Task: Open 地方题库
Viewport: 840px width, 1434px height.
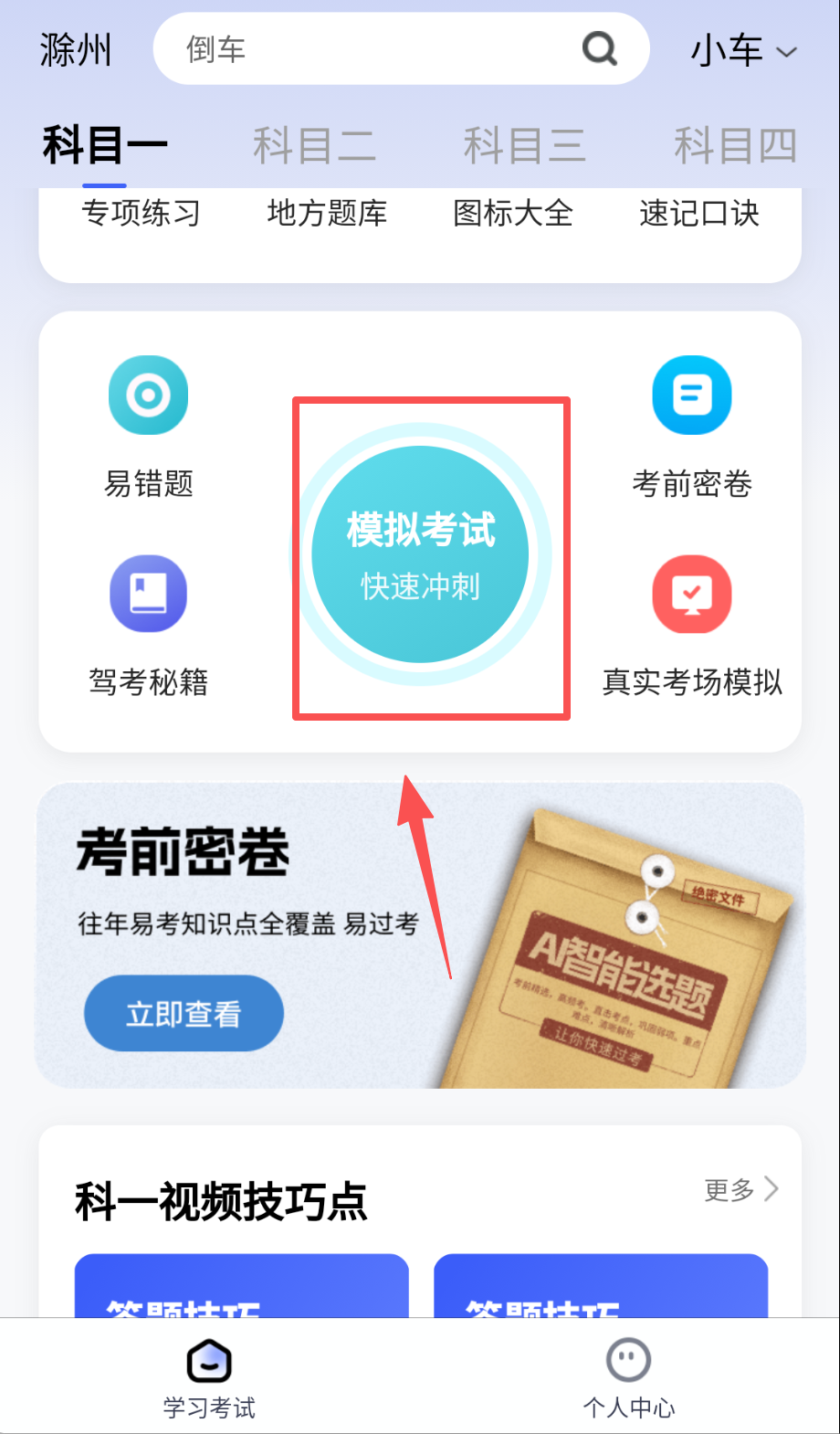Action: [327, 213]
